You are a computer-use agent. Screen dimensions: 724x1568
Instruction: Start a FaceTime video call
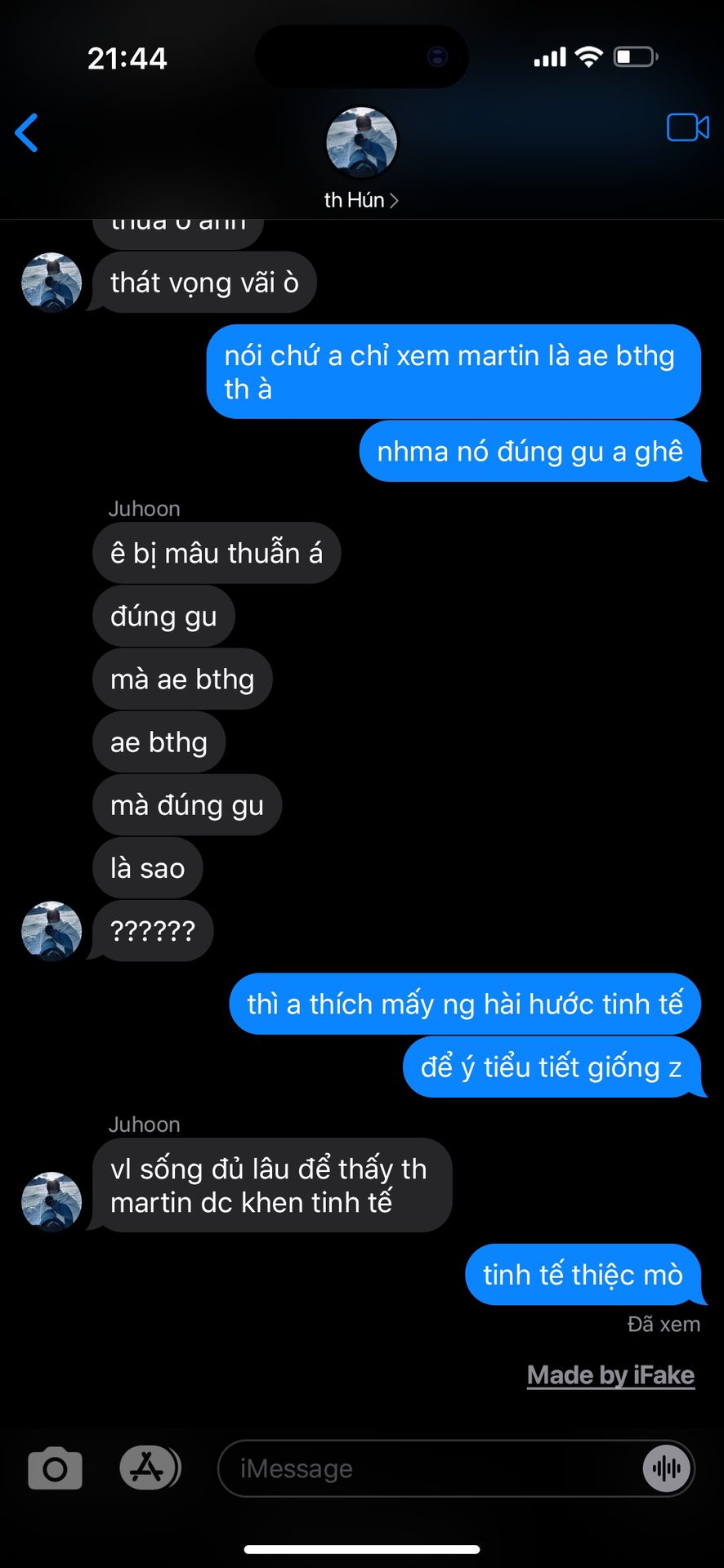[687, 128]
